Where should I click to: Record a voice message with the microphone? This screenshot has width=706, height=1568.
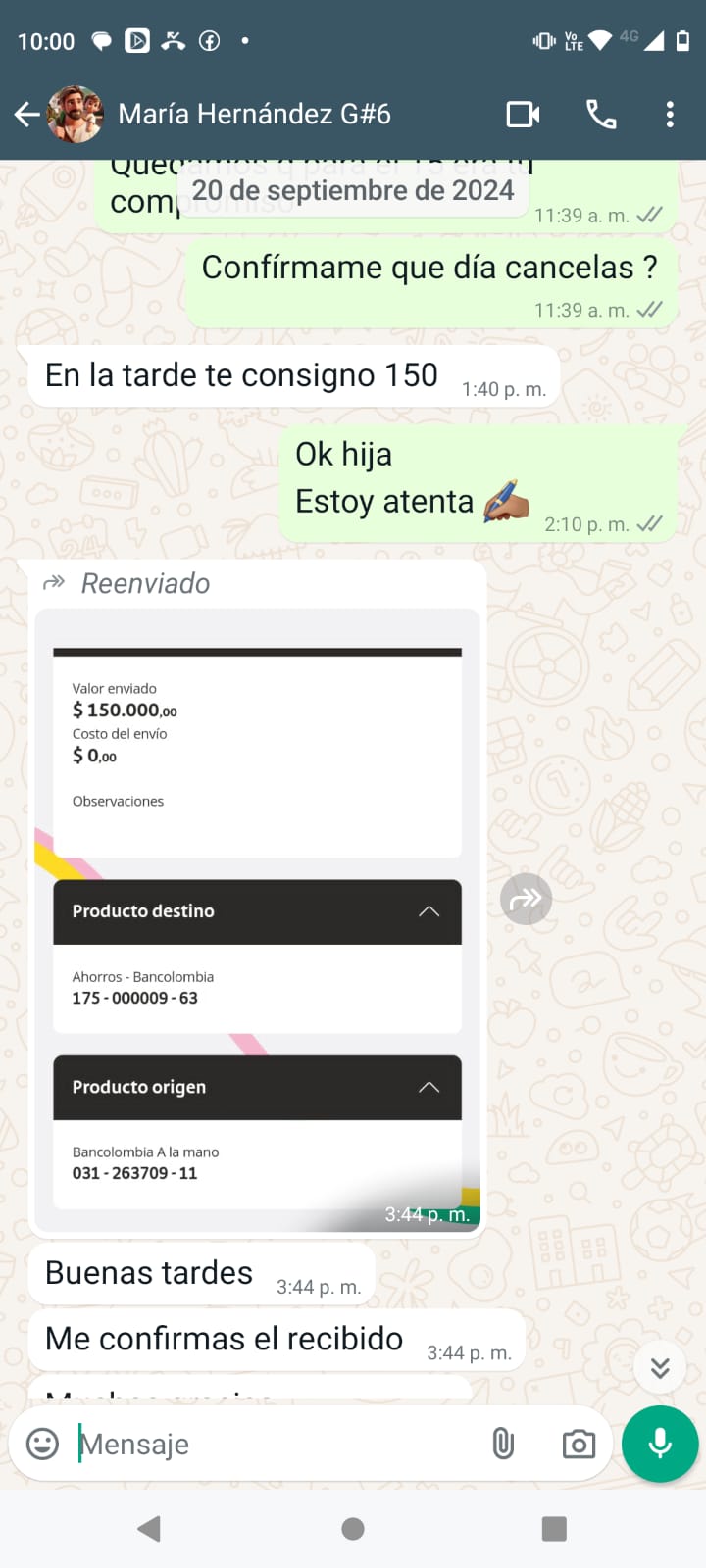[660, 1444]
